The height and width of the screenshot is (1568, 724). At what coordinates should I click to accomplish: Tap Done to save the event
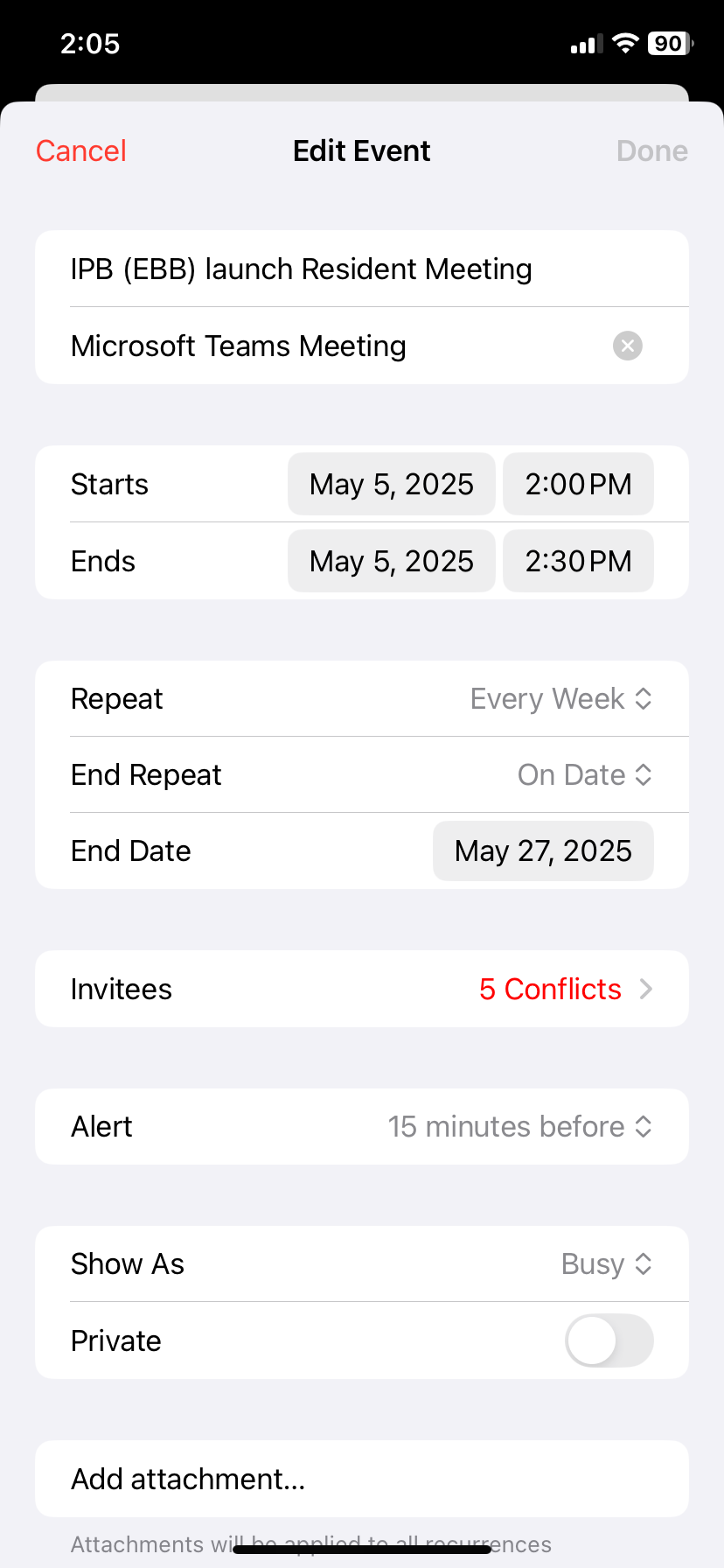pos(652,150)
